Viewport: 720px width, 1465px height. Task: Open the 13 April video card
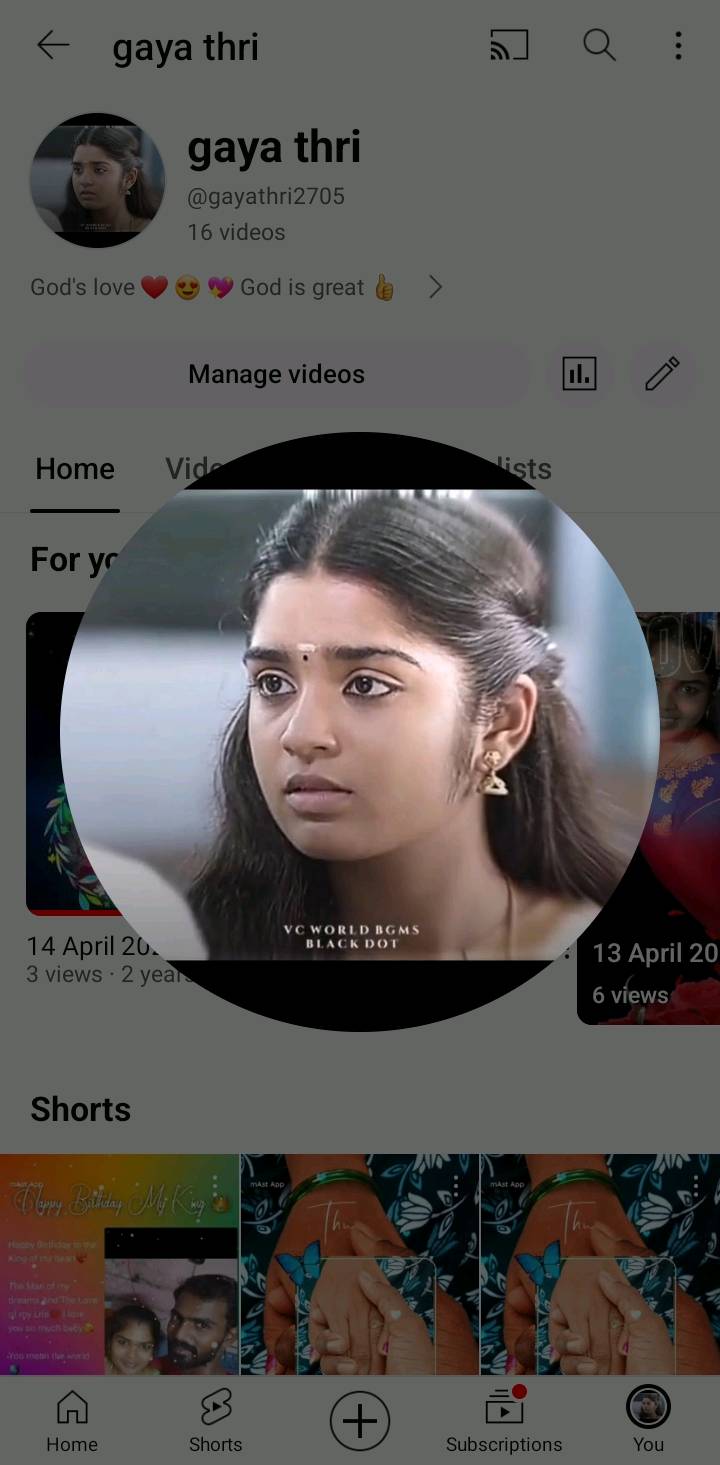pos(649,818)
